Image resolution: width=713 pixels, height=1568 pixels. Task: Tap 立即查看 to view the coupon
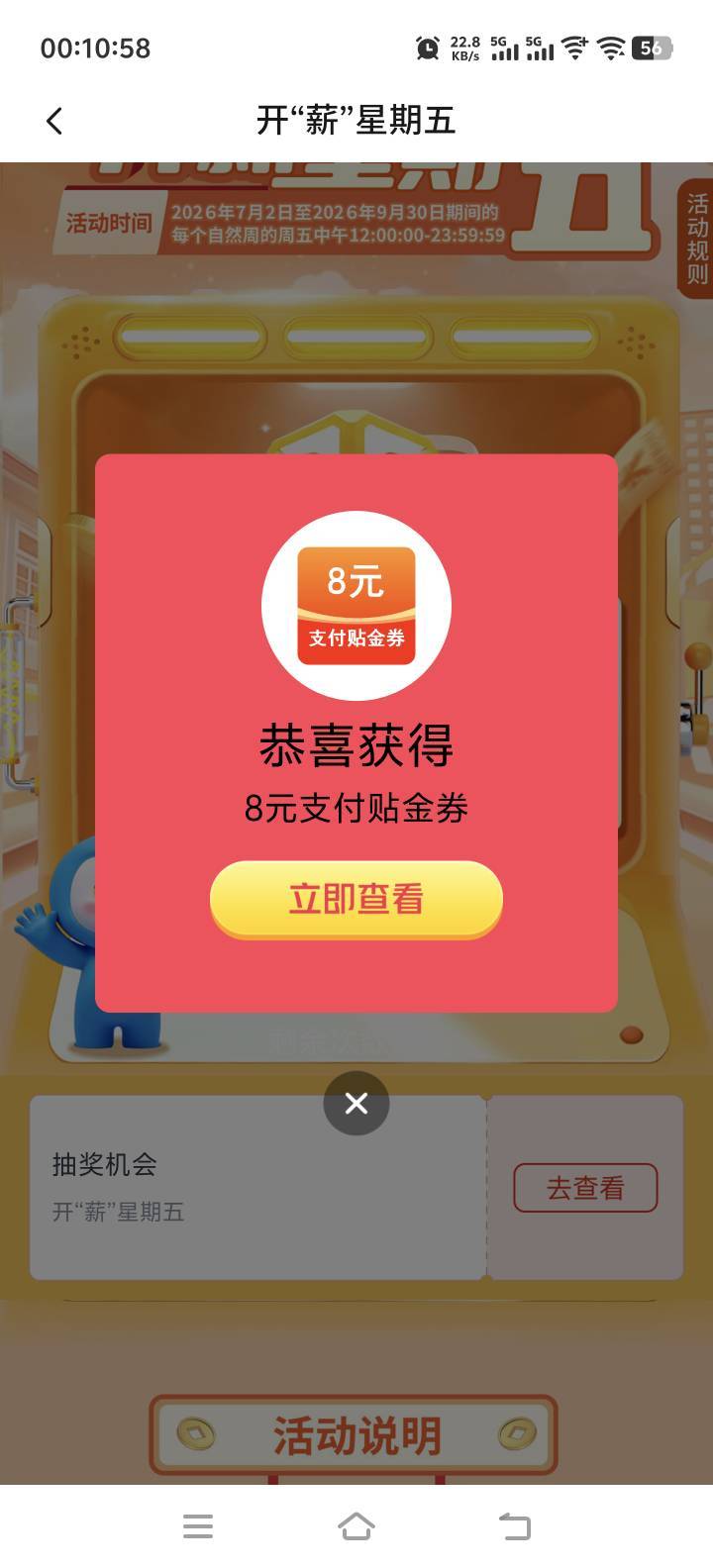356,899
